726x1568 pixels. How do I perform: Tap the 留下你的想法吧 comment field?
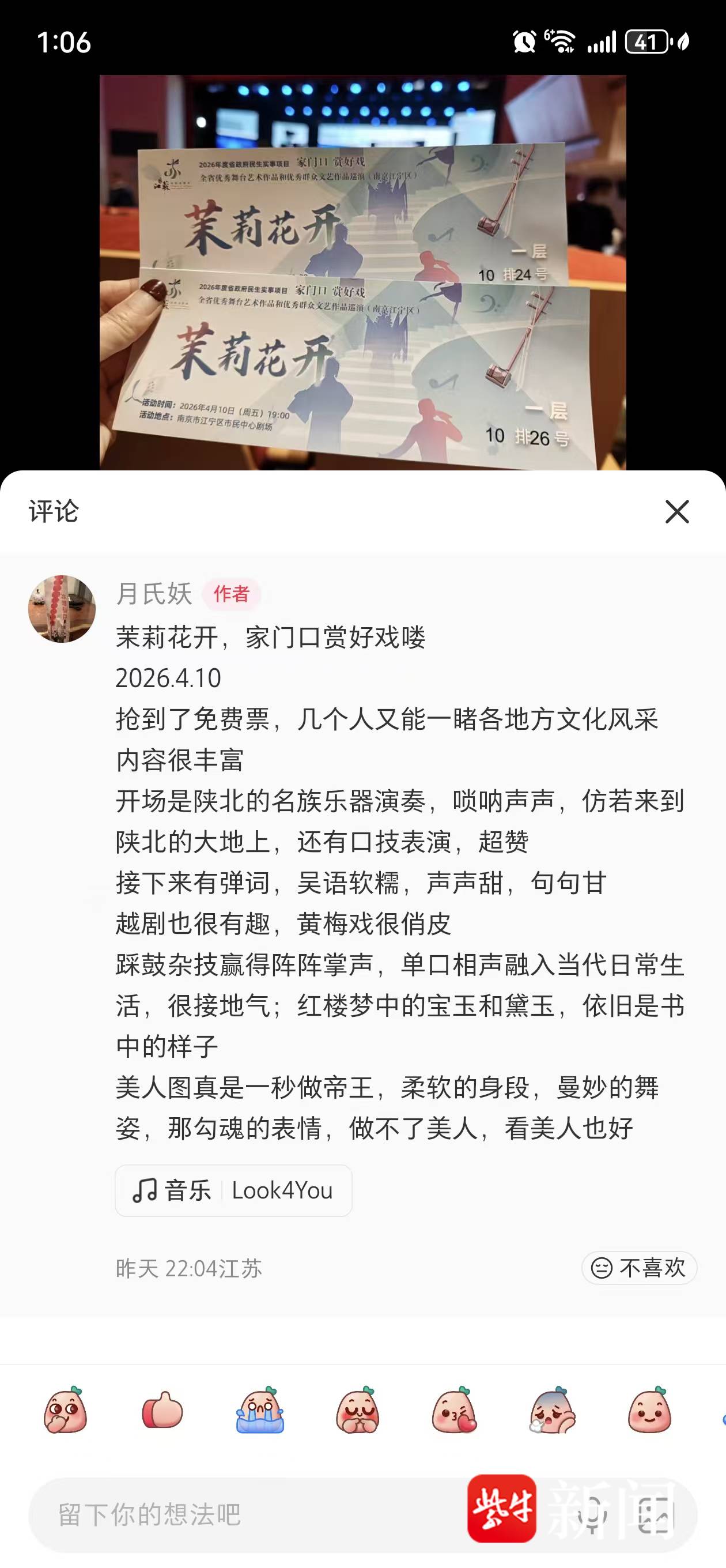pos(243,1514)
